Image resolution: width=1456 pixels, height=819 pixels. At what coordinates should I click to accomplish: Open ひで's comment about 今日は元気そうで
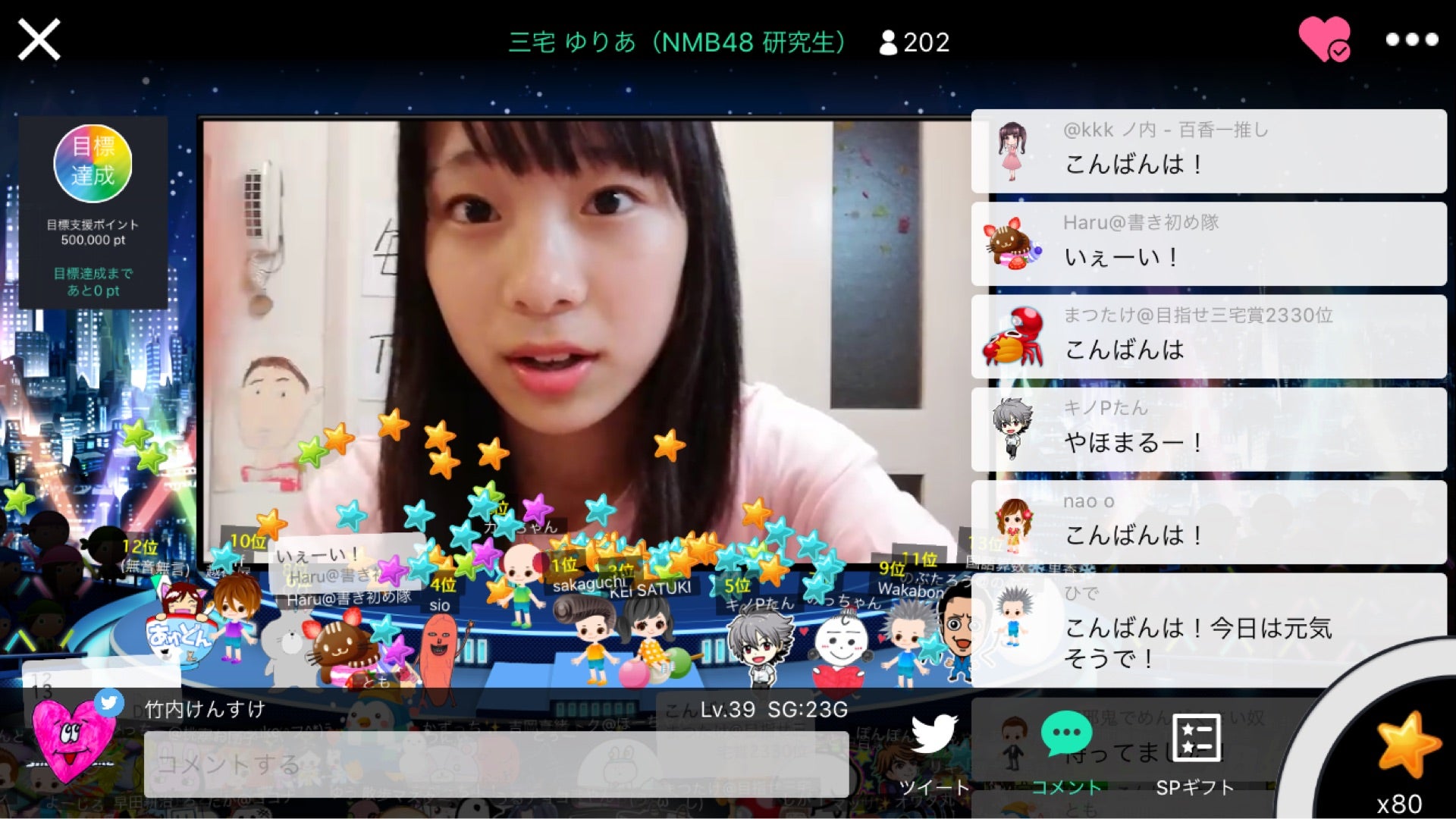(x=1209, y=629)
